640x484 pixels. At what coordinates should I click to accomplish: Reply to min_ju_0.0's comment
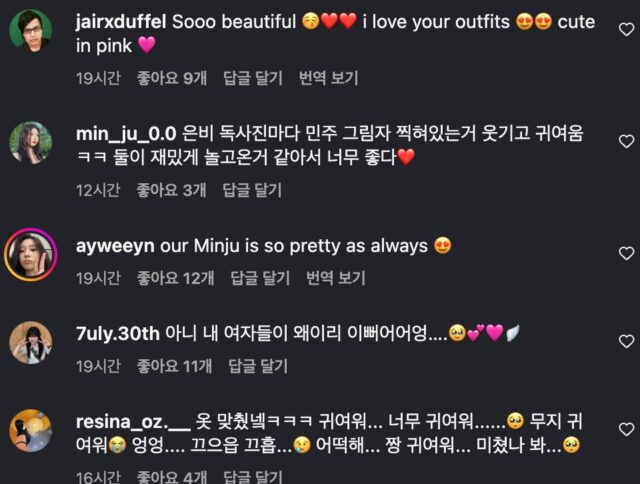click(254, 189)
